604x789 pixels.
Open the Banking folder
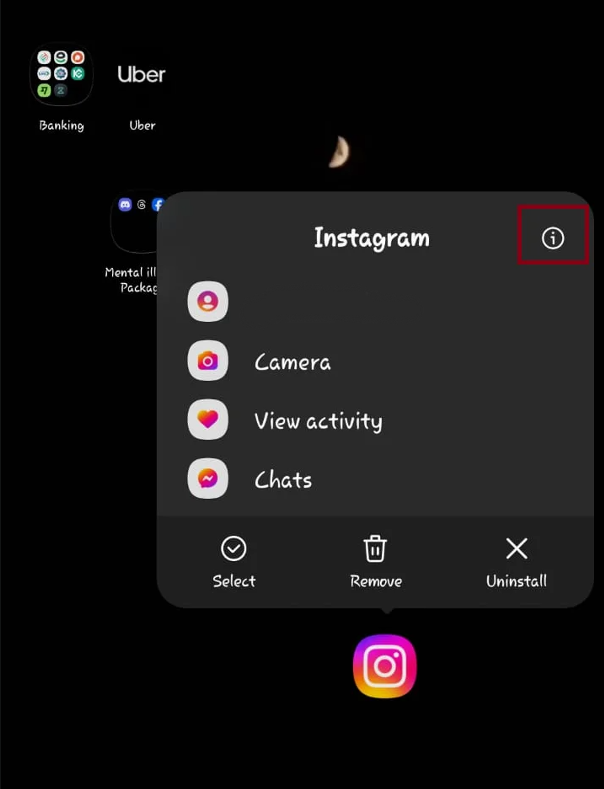(61, 77)
